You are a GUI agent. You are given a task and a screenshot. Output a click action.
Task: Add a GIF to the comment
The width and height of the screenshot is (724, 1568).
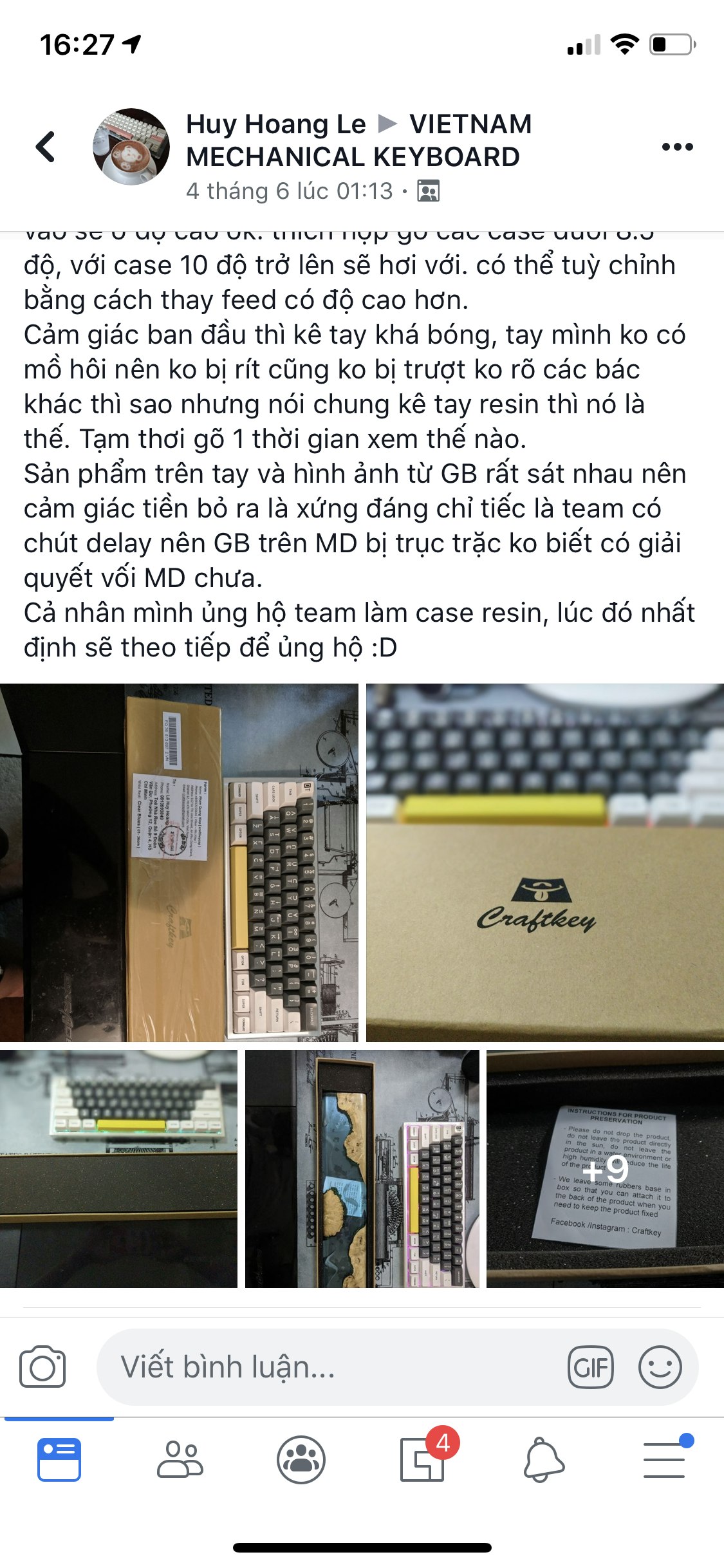coord(590,1366)
